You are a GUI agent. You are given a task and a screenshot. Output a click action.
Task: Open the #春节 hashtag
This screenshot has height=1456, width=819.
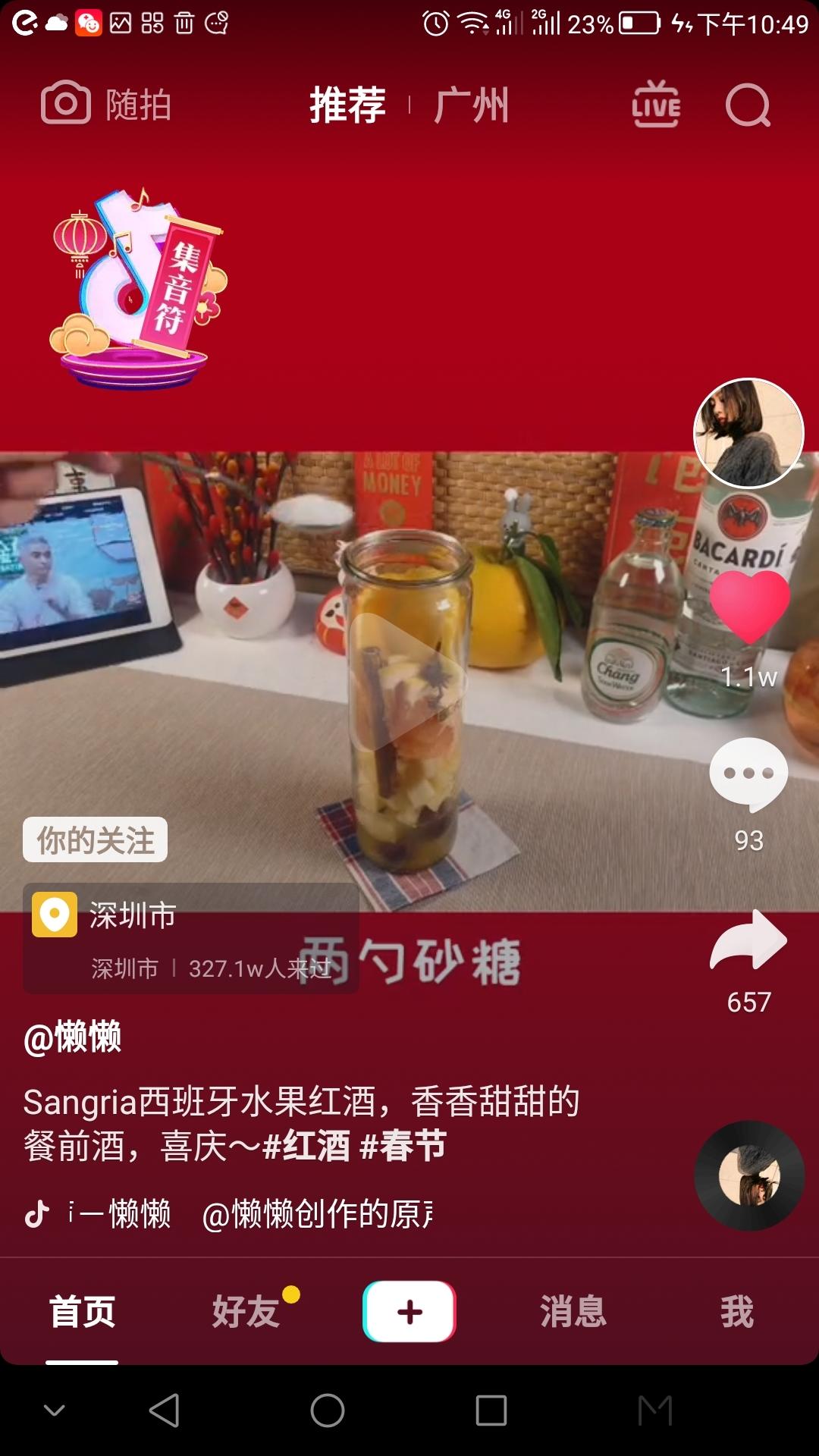point(403,1145)
